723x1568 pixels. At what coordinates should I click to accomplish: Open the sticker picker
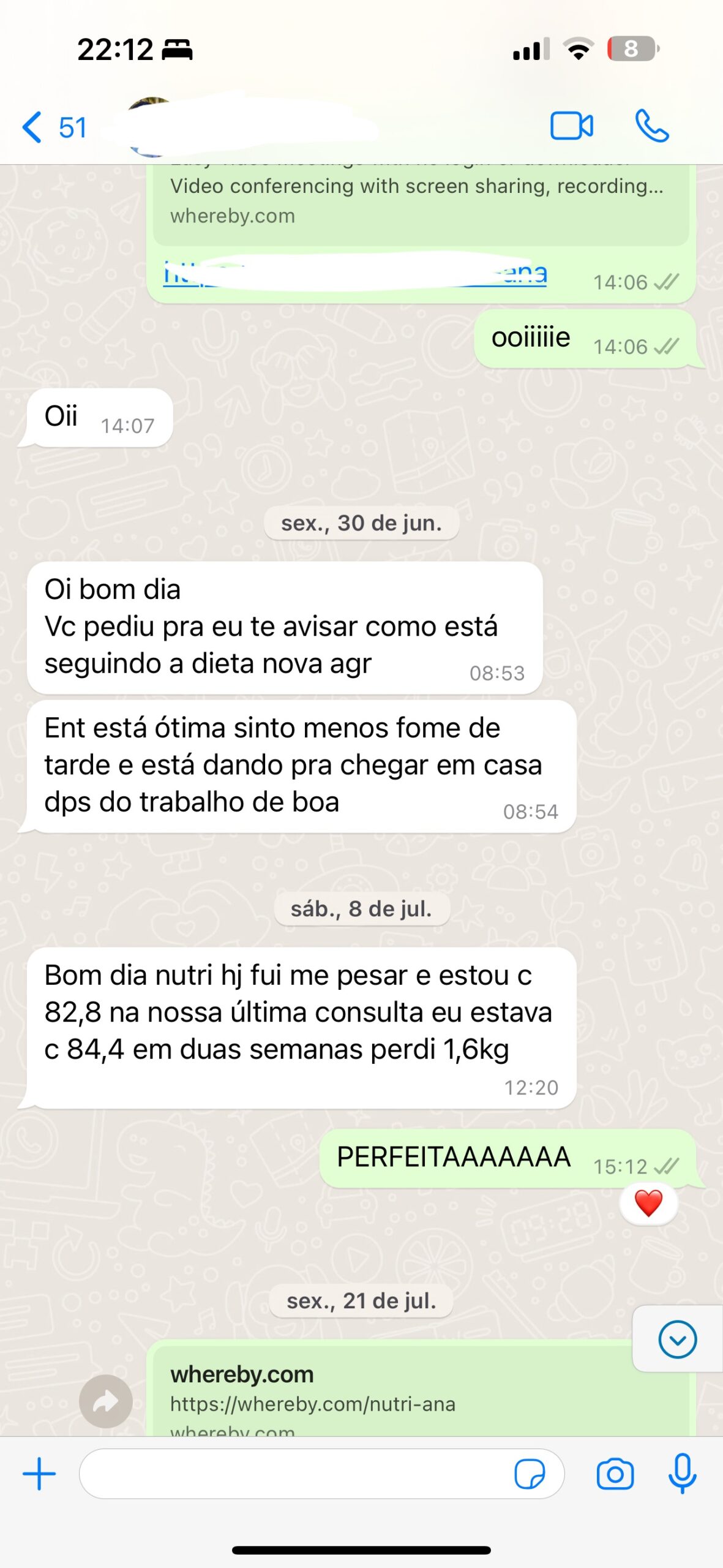click(x=529, y=1474)
